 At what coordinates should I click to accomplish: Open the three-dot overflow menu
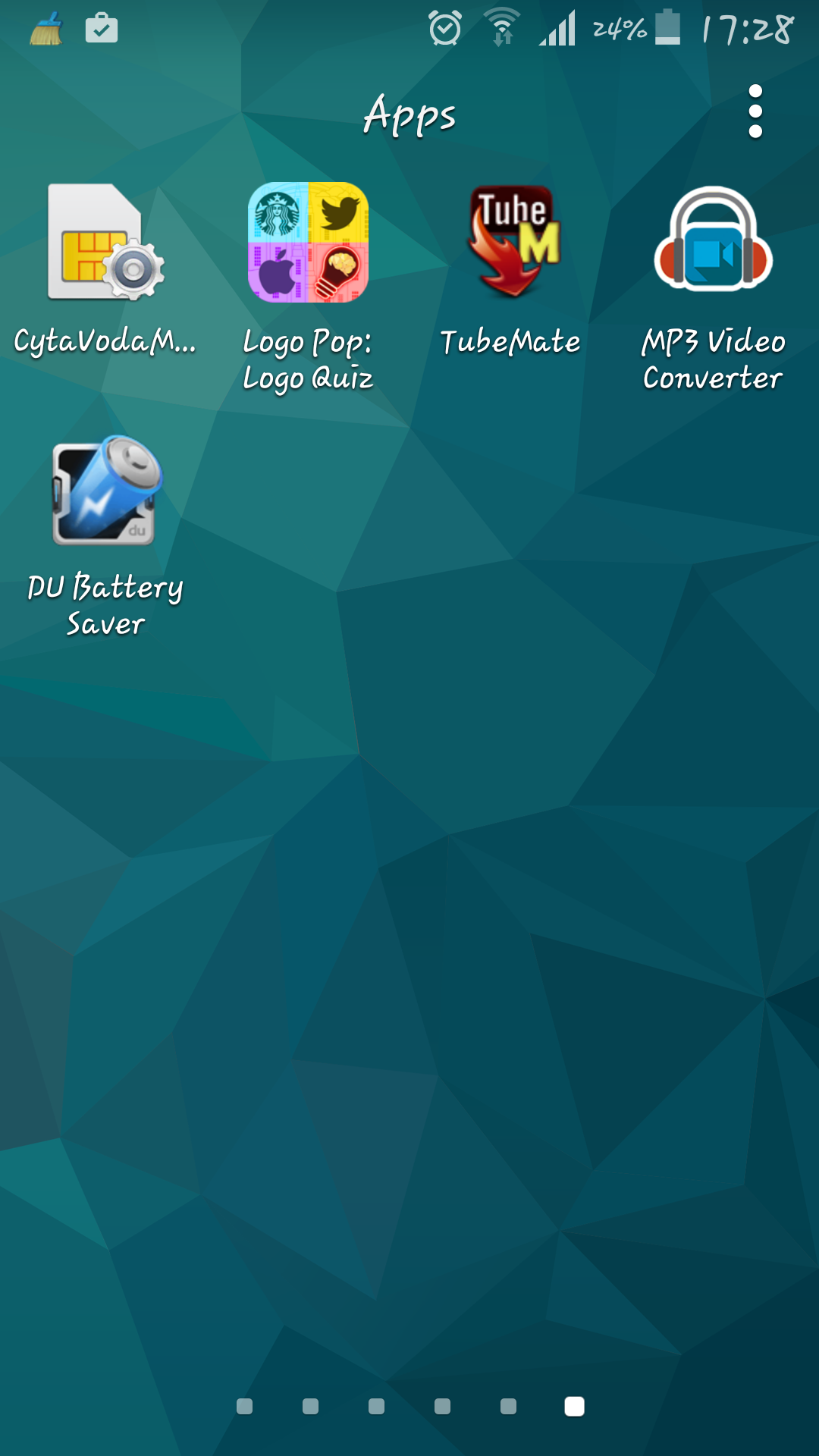coord(755,111)
